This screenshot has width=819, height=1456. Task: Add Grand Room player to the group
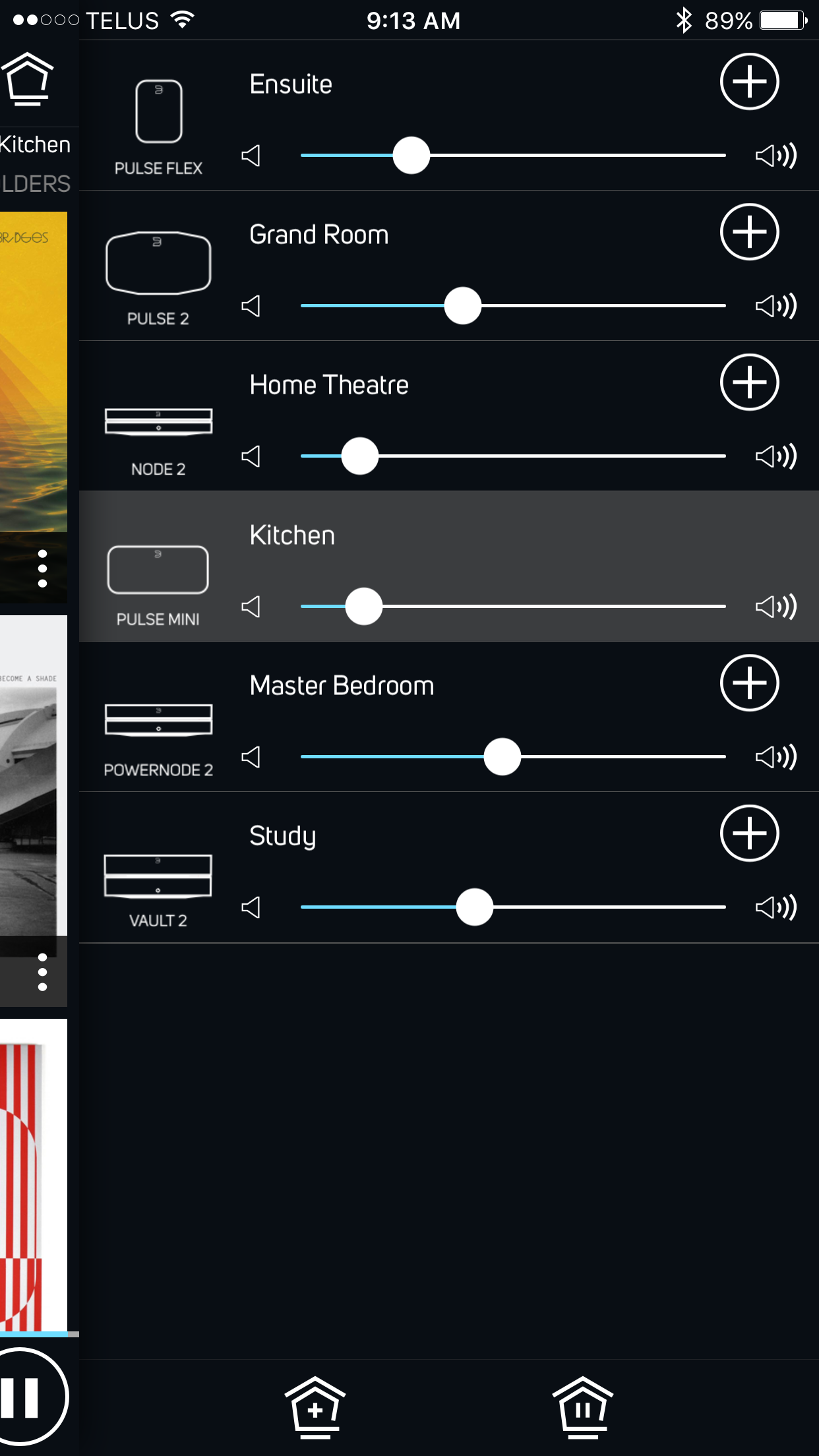749,232
